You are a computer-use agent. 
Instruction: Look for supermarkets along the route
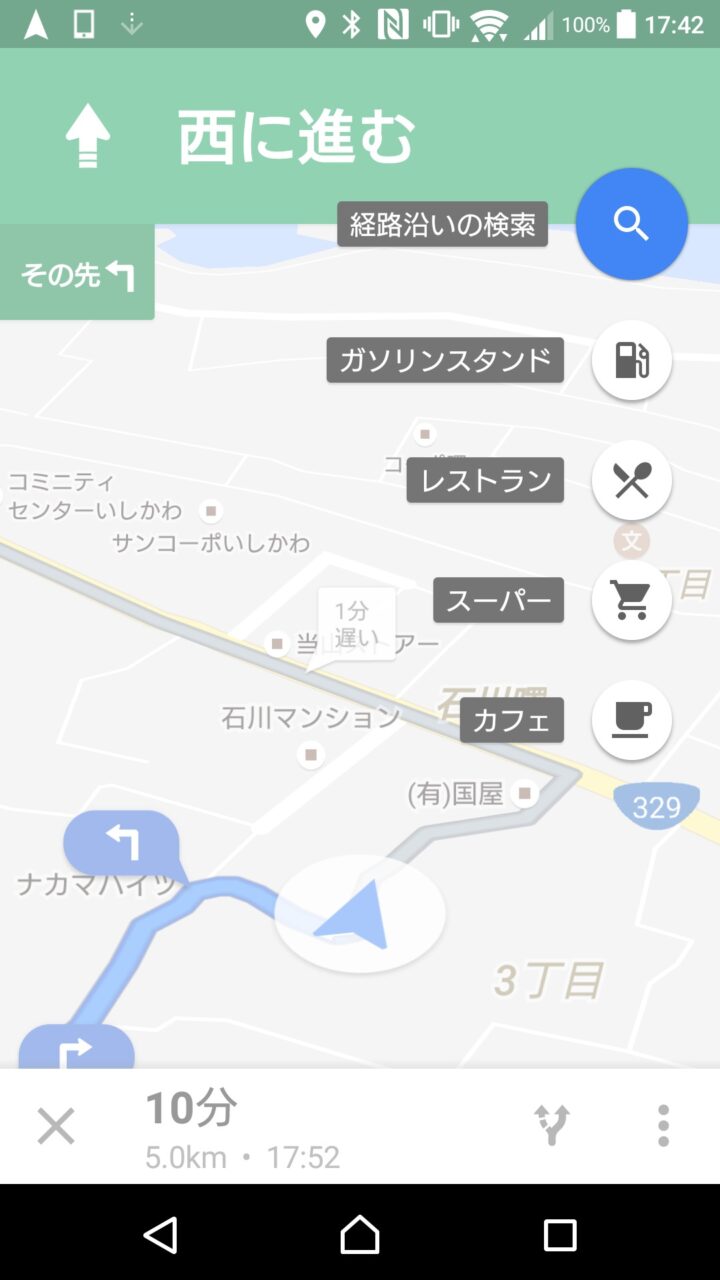click(631, 600)
